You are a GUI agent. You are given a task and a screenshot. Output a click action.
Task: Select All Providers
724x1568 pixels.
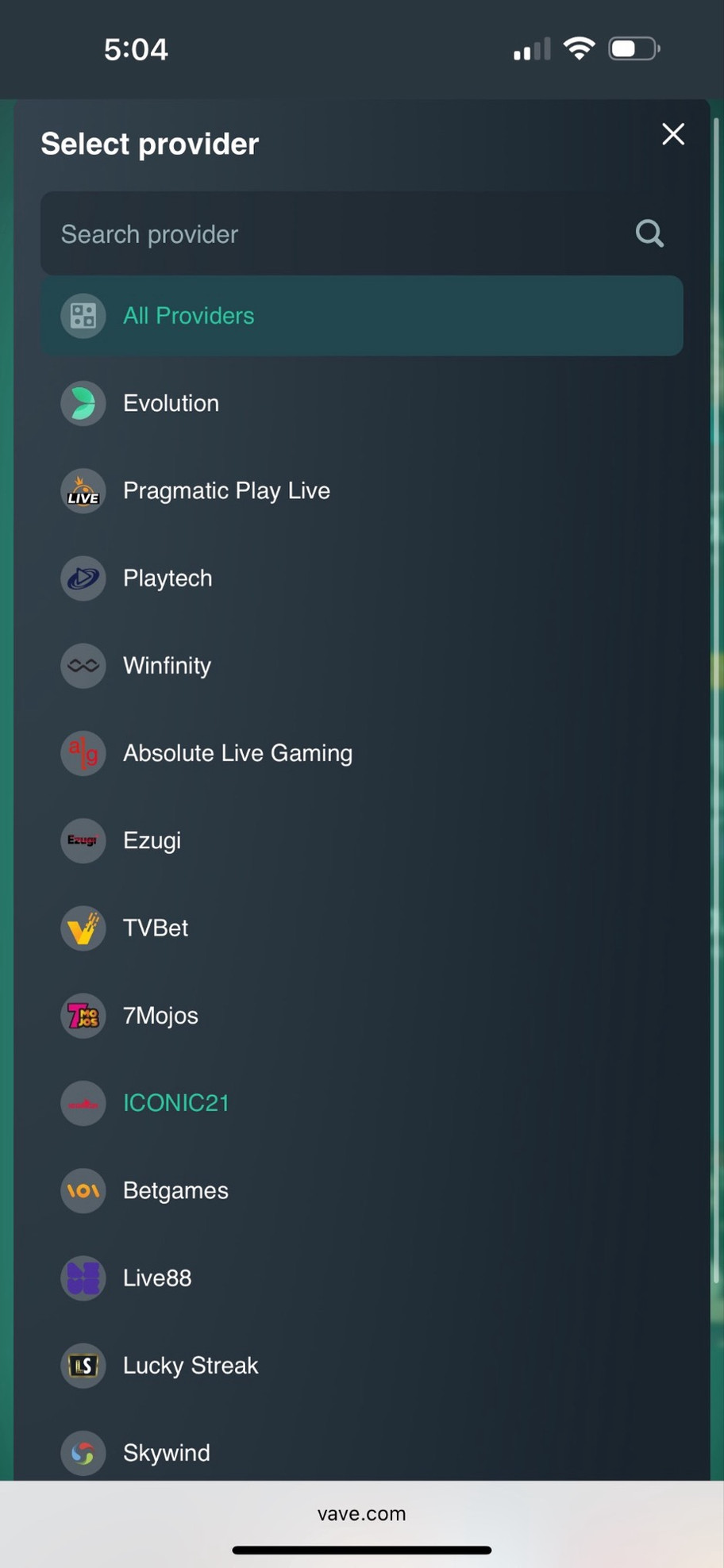click(361, 316)
